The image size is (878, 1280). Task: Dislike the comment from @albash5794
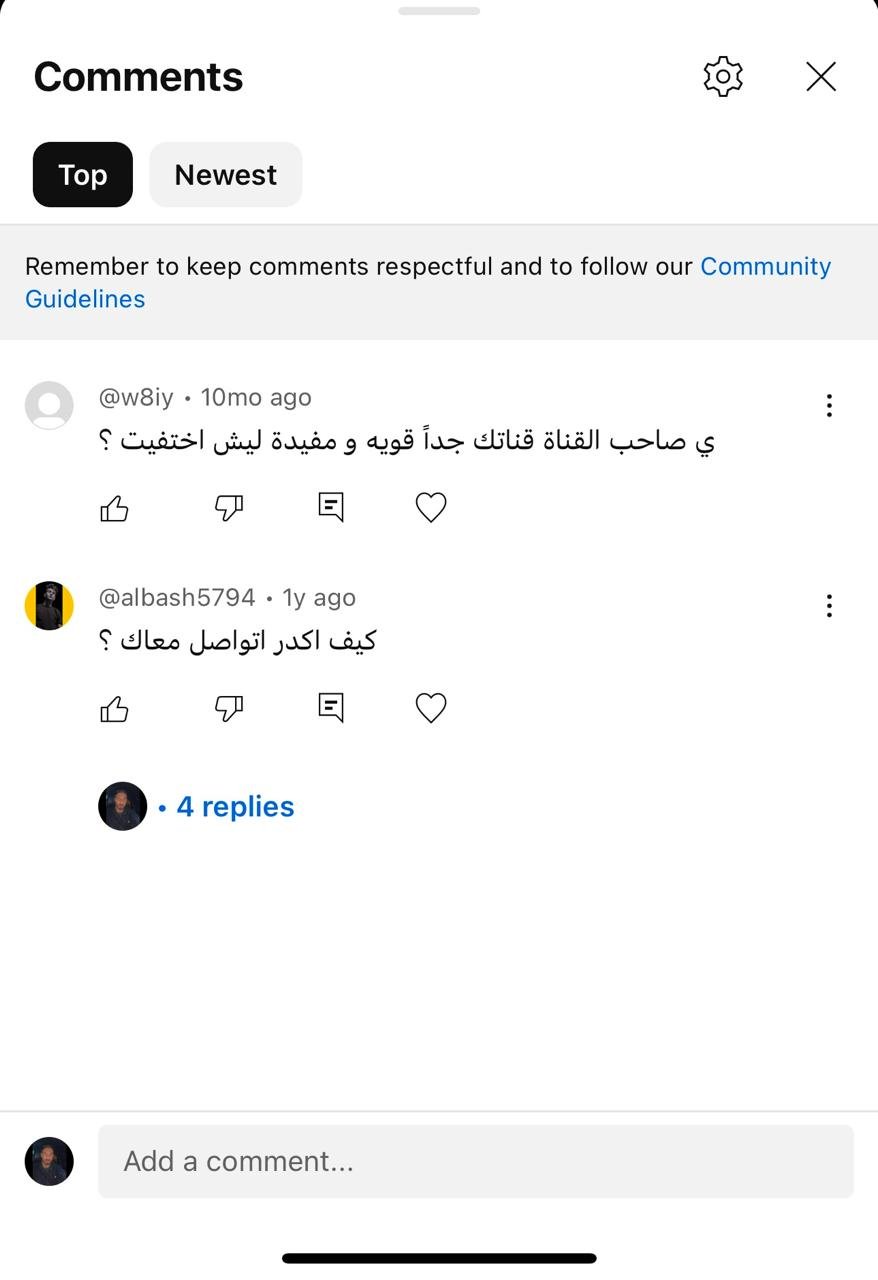click(x=229, y=709)
